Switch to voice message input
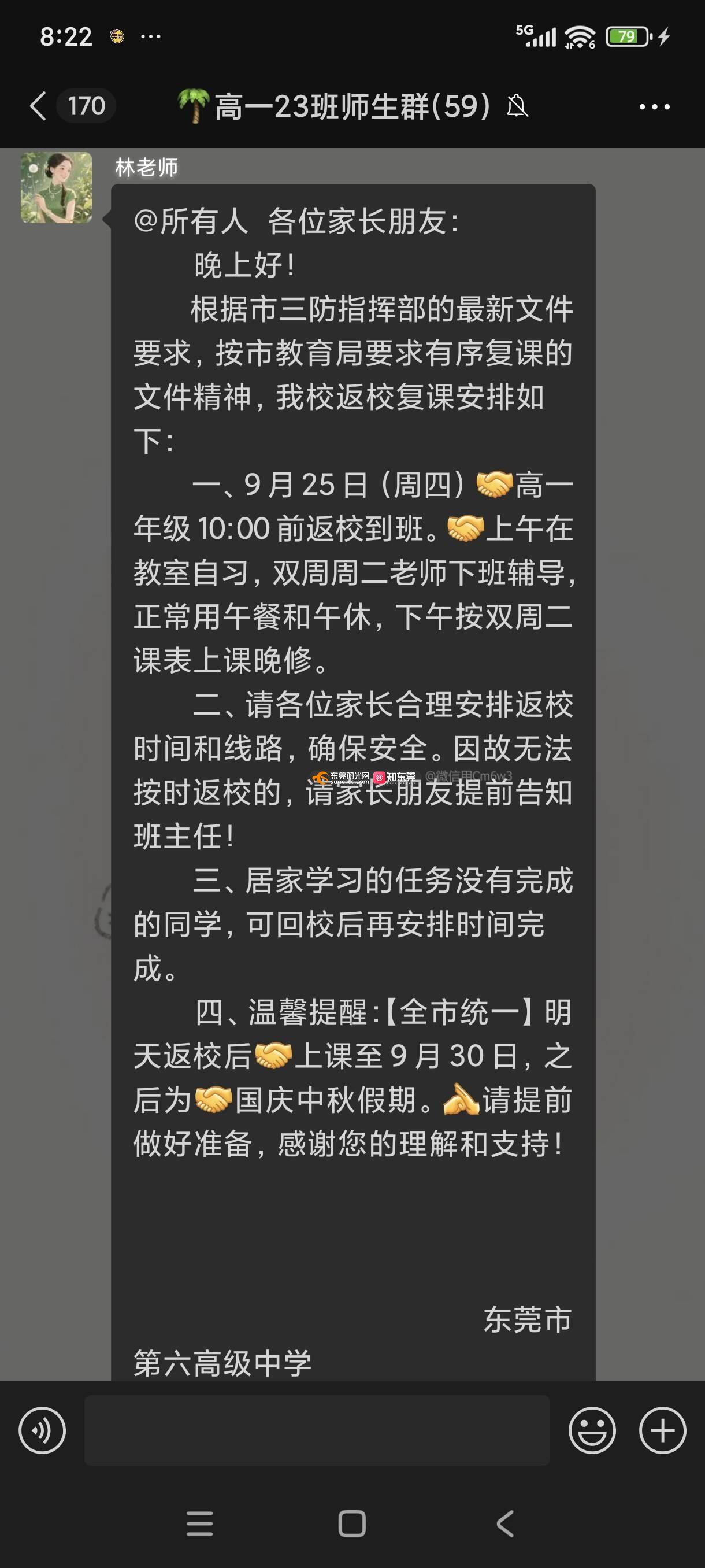This screenshot has width=705, height=1568. [42, 1430]
